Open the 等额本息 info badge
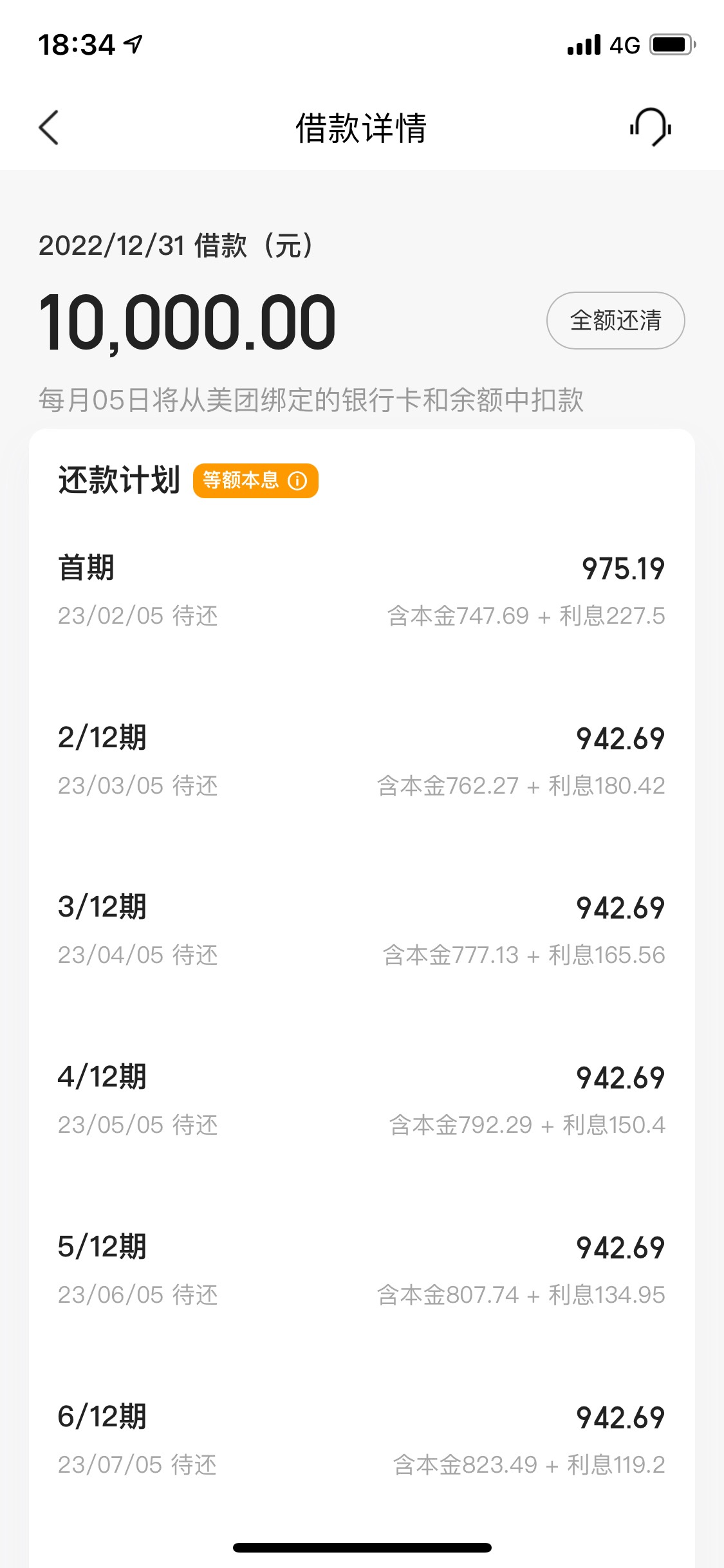Image resolution: width=724 pixels, height=1568 pixels. (255, 480)
